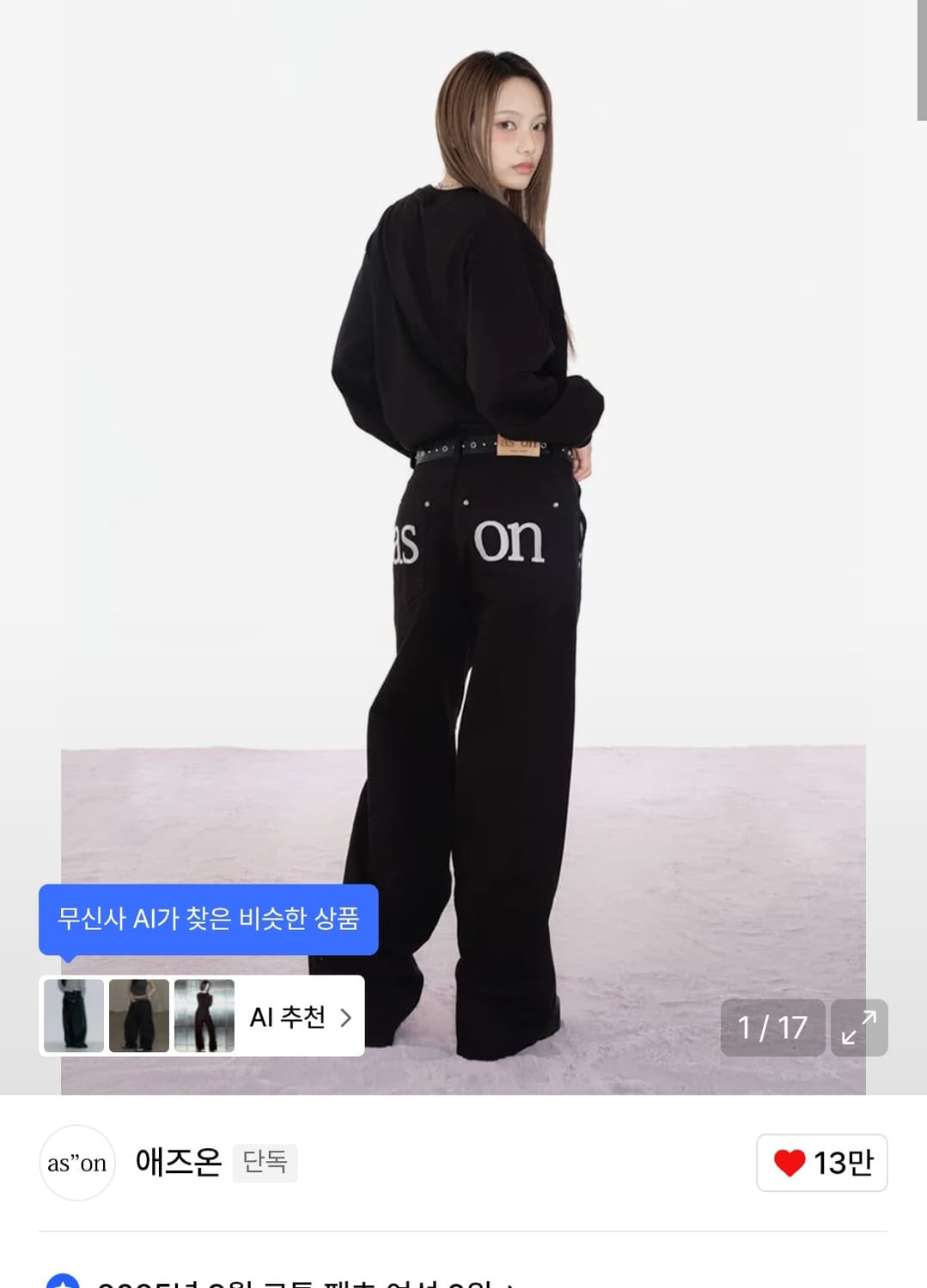
Task: Expand AI recommendations via the chevron arrow
Action: 346,1016
